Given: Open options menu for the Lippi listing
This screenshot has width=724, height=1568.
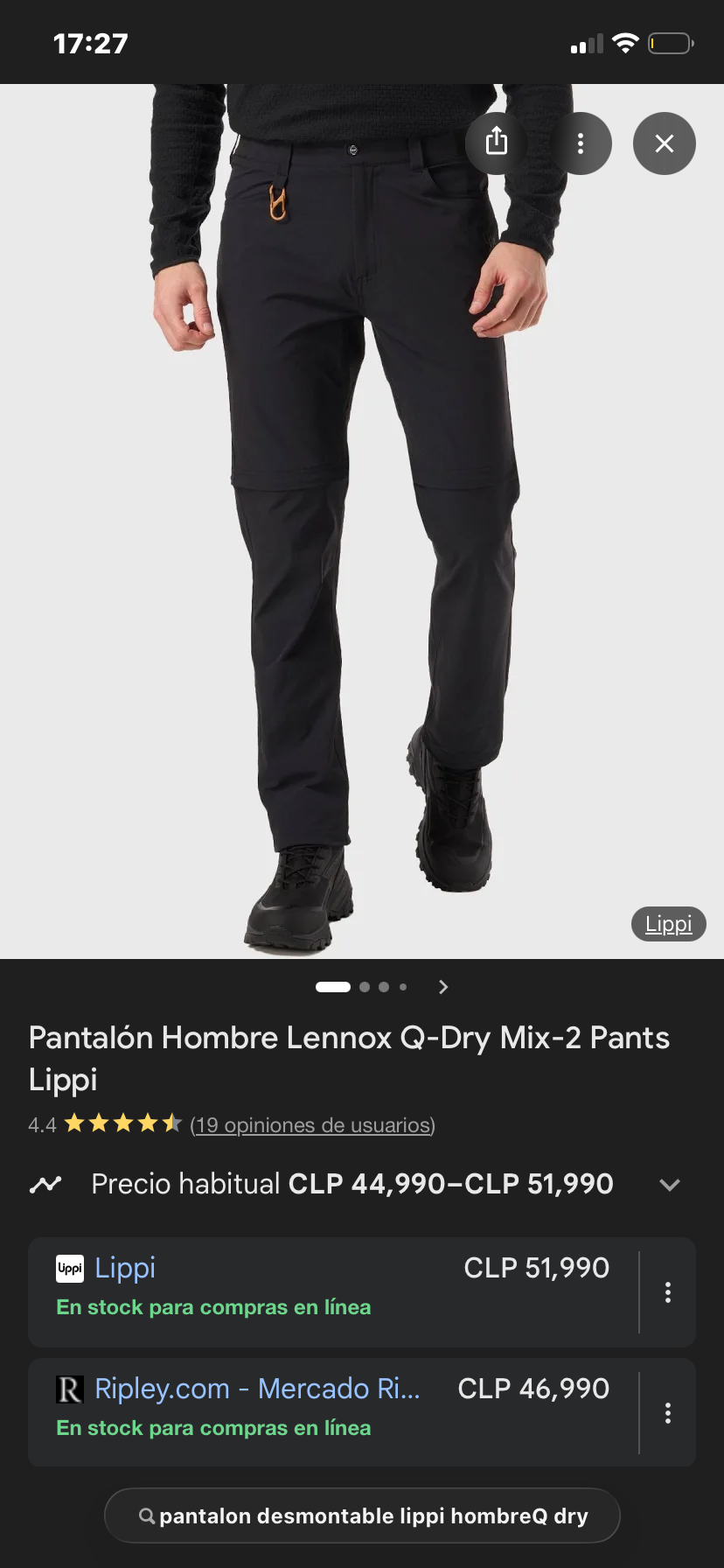Looking at the screenshot, I should pos(667,1292).
